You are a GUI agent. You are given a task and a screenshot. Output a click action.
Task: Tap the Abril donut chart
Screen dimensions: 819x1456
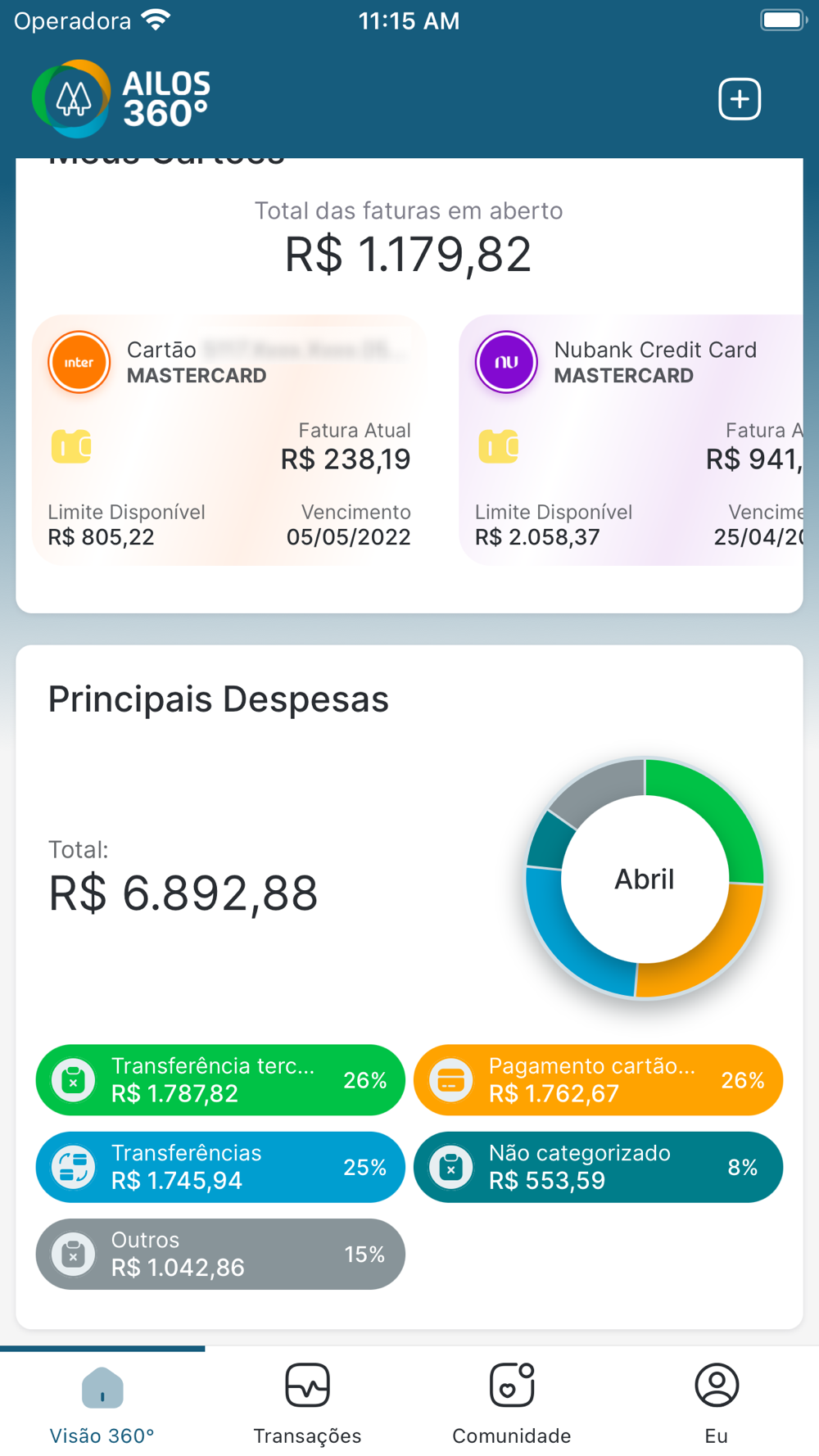645,879
